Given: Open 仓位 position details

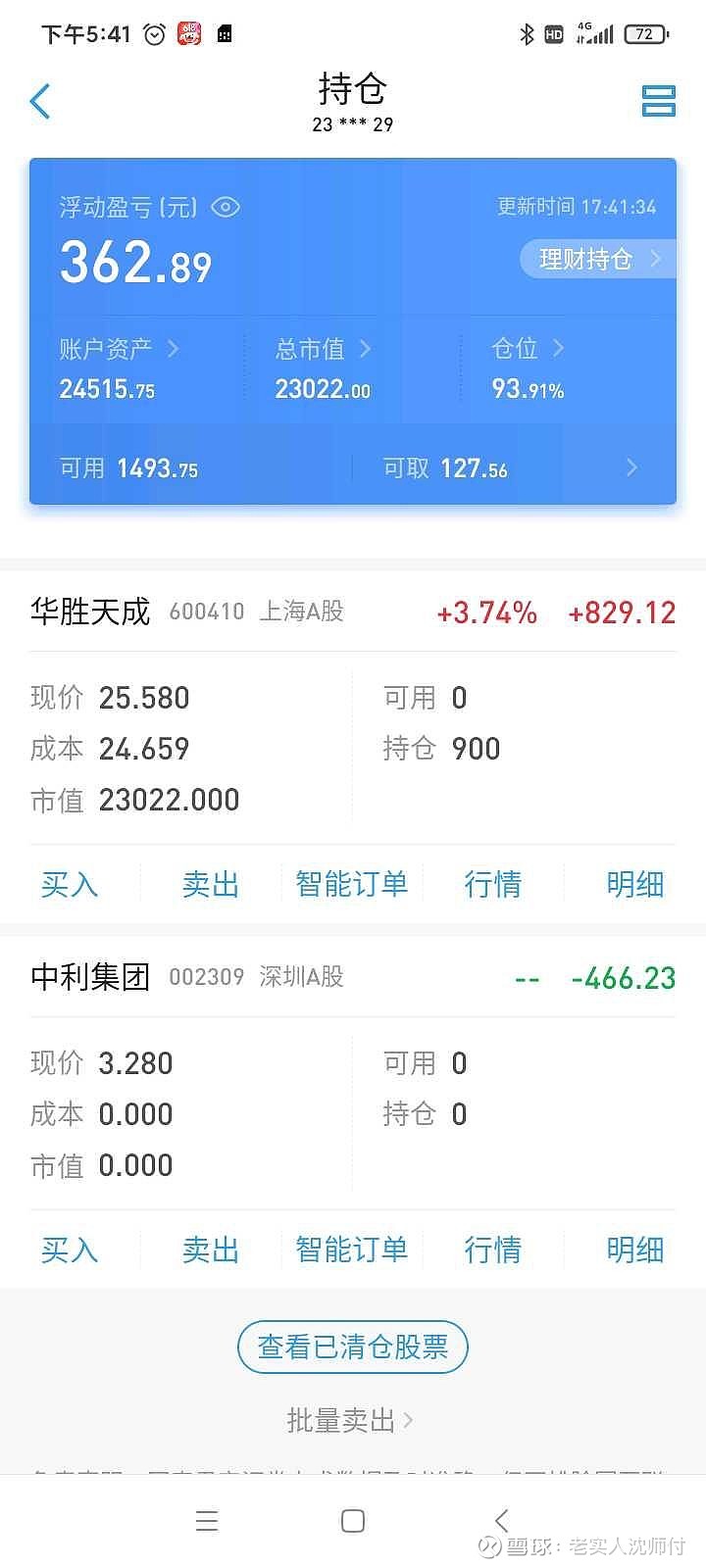Looking at the screenshot, I should coord(528,348).
